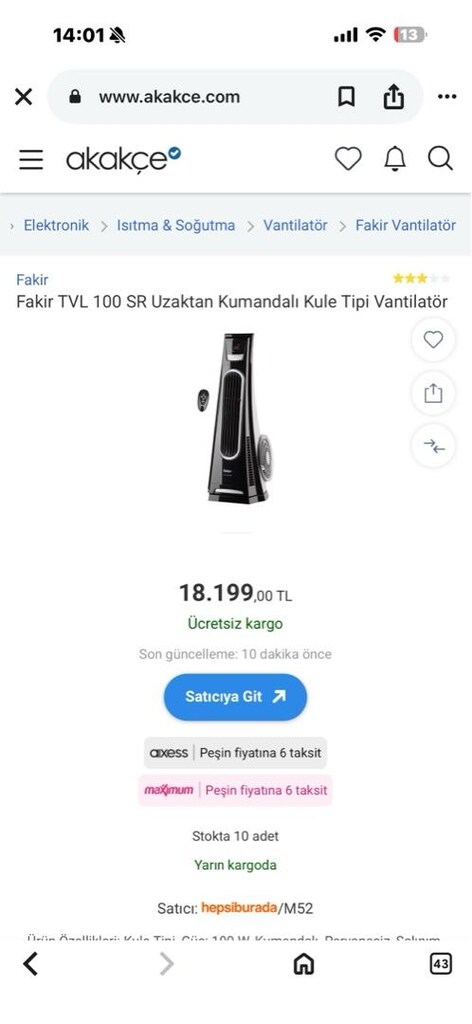Open the Fakir brand link
The width and height of the screenshot is (472, 1024).
(x=32, y=280)
